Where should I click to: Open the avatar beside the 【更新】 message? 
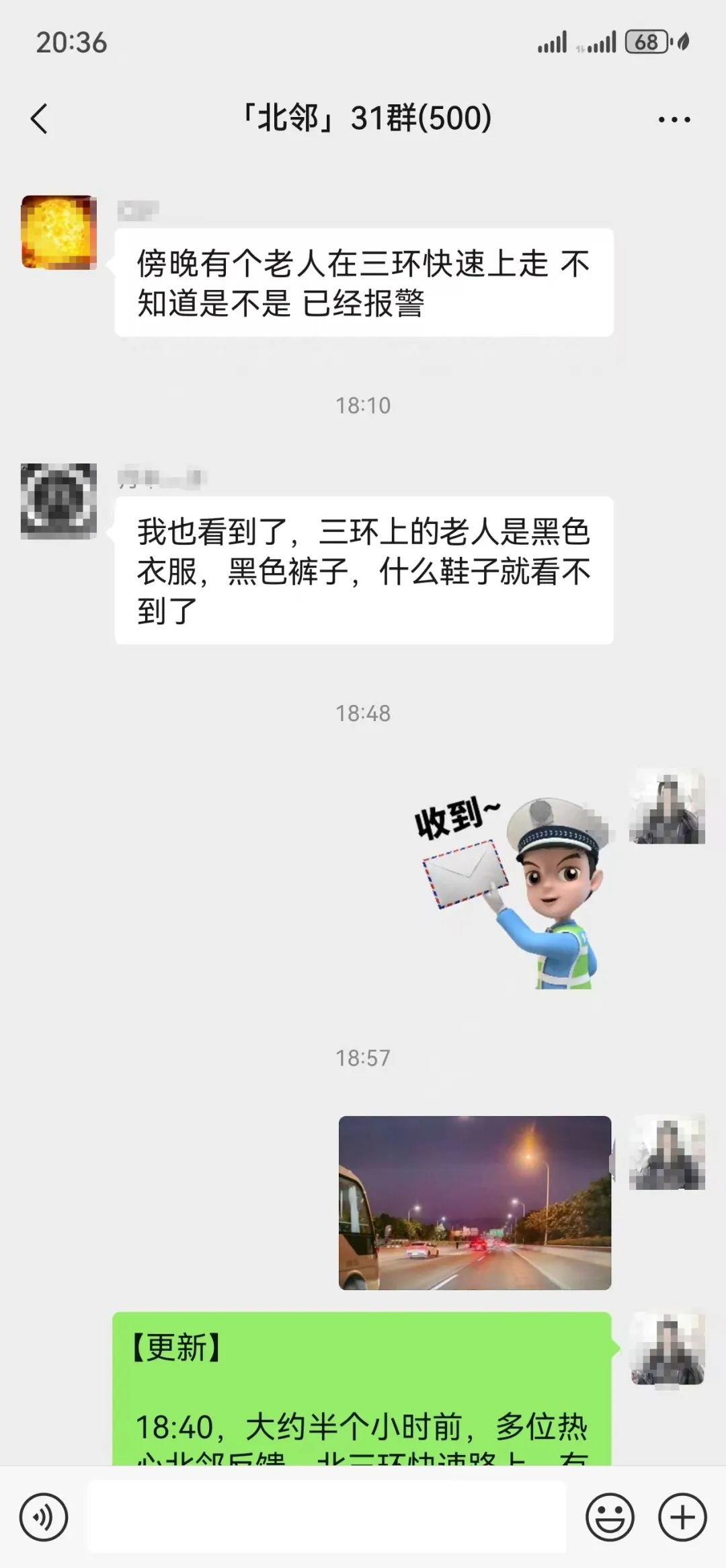[667, 1348]
